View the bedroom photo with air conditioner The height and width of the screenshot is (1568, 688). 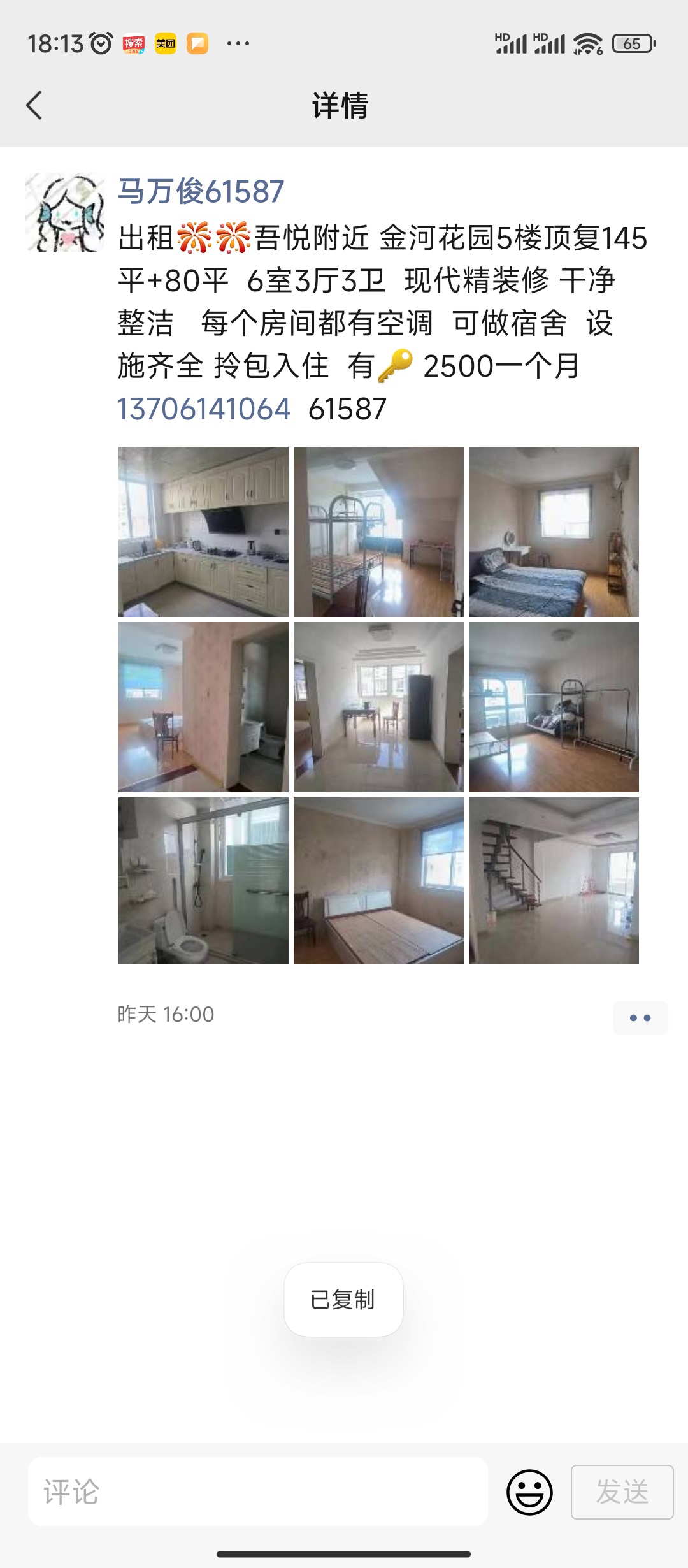pyautogui.click(x=554, y=532)
